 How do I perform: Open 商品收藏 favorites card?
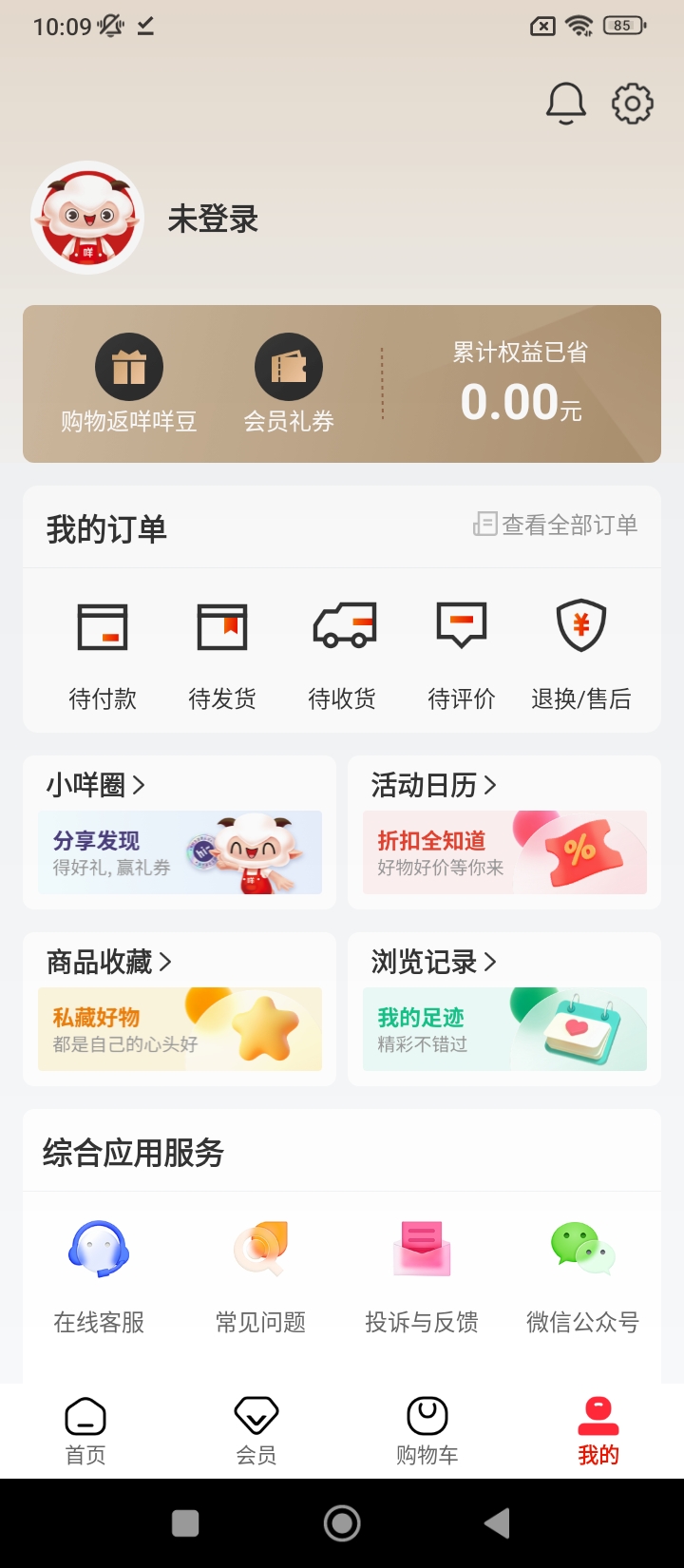point(180,1009)
